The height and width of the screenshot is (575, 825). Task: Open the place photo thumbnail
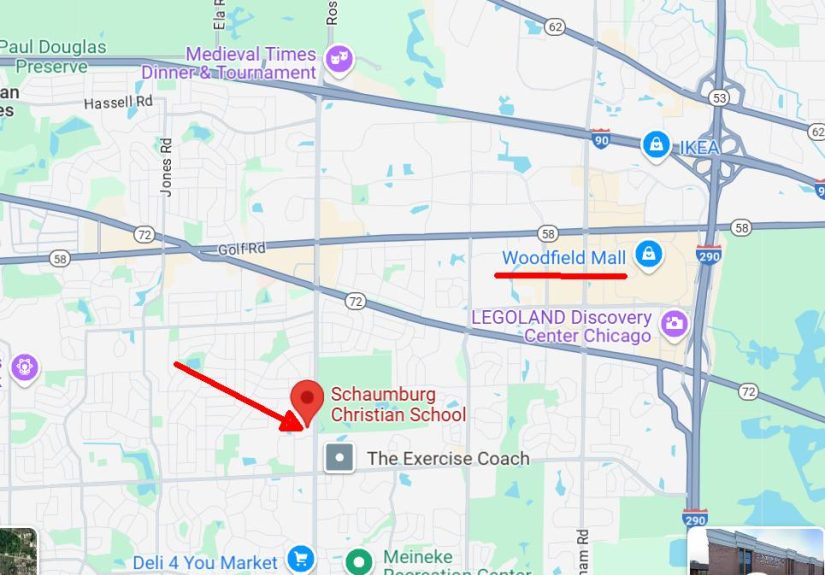[756, 552]
